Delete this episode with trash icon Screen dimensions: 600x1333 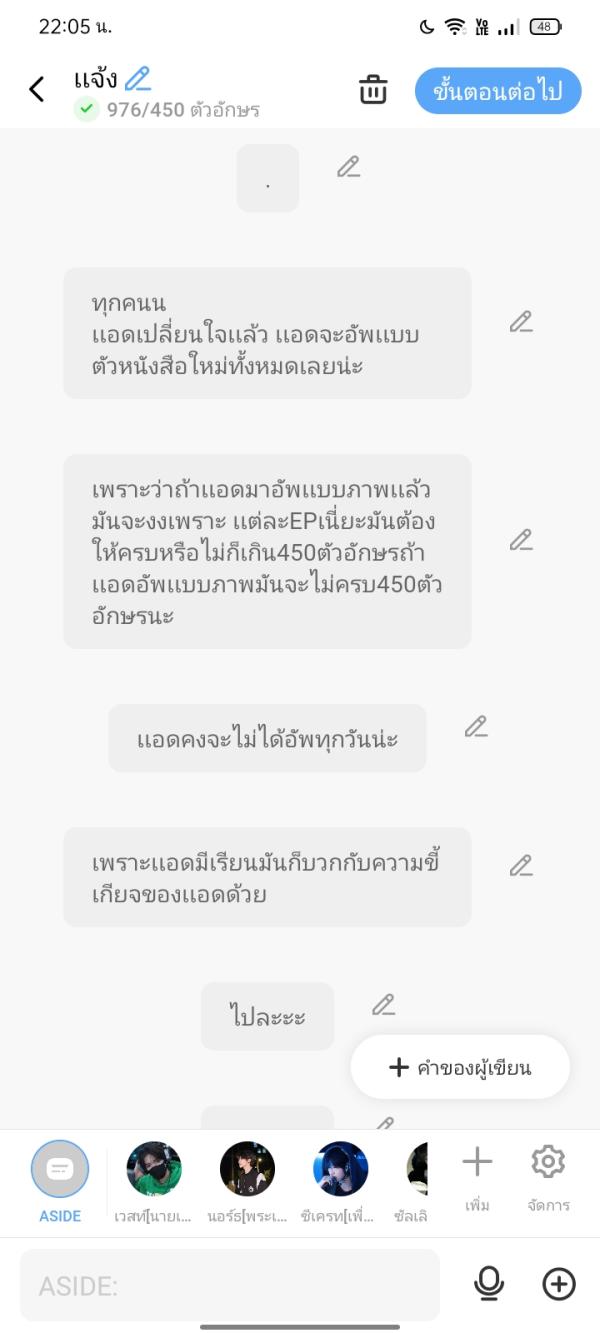pos(373,90)
